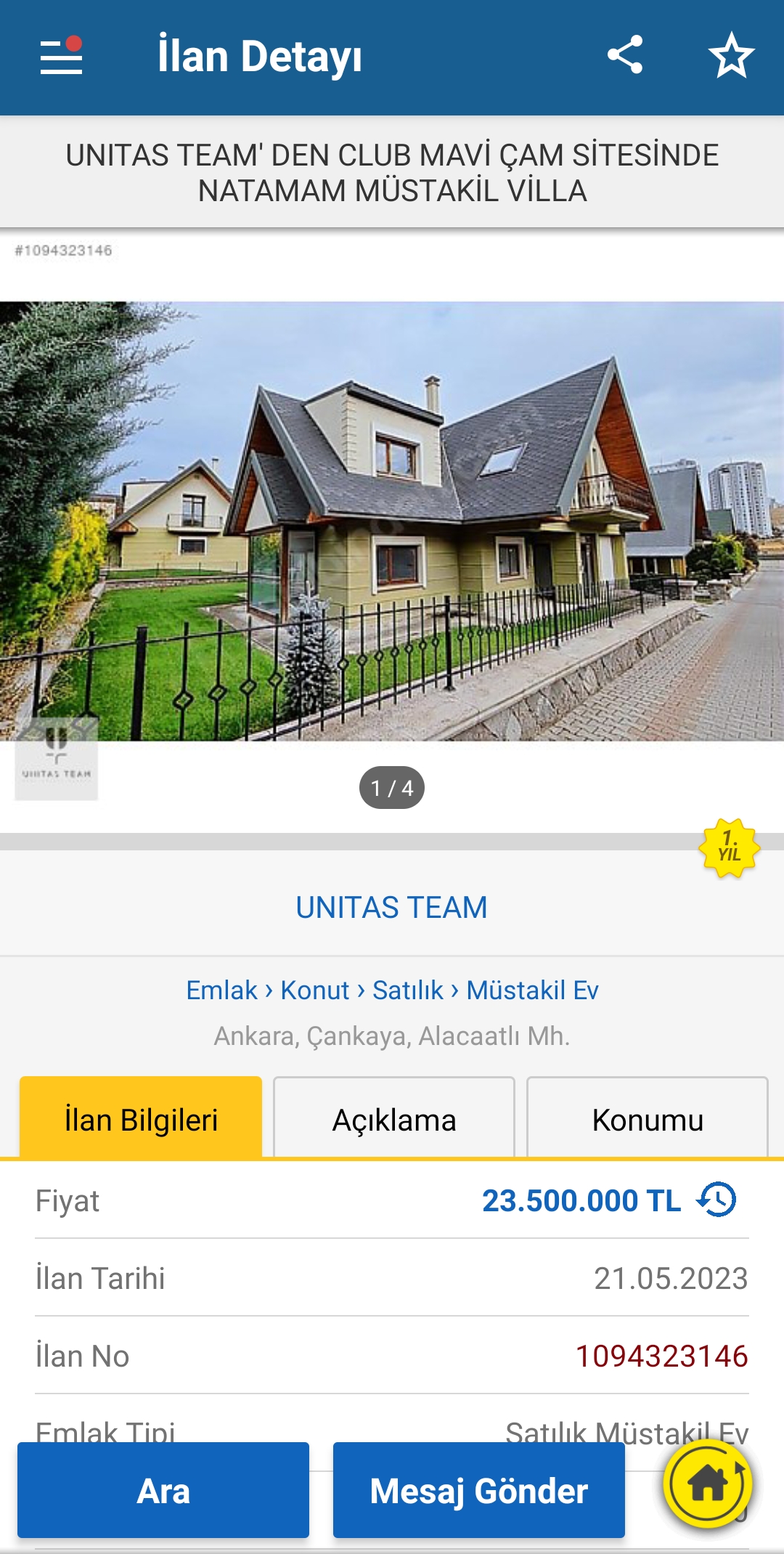
Task: Select the İlan Bilgileri tab
Action: point(141,1119)
